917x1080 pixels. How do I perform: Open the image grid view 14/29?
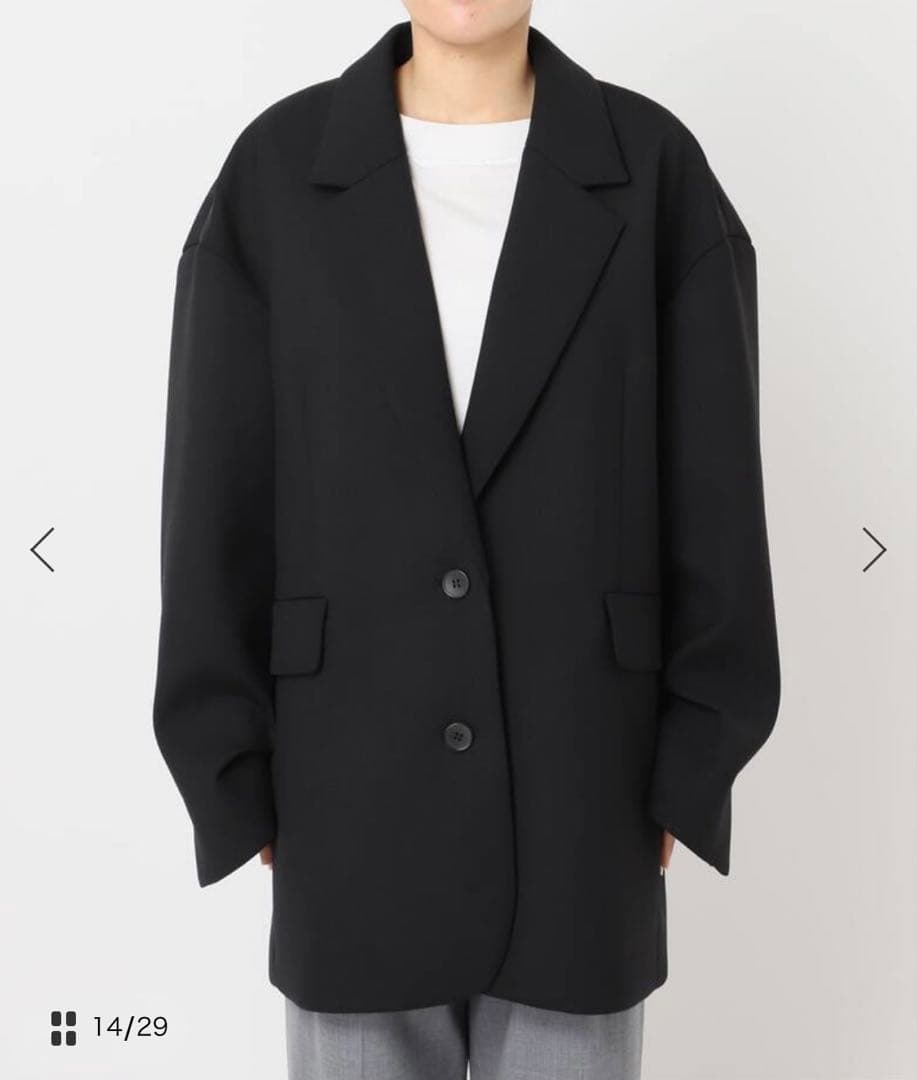tap(64, 1027)
